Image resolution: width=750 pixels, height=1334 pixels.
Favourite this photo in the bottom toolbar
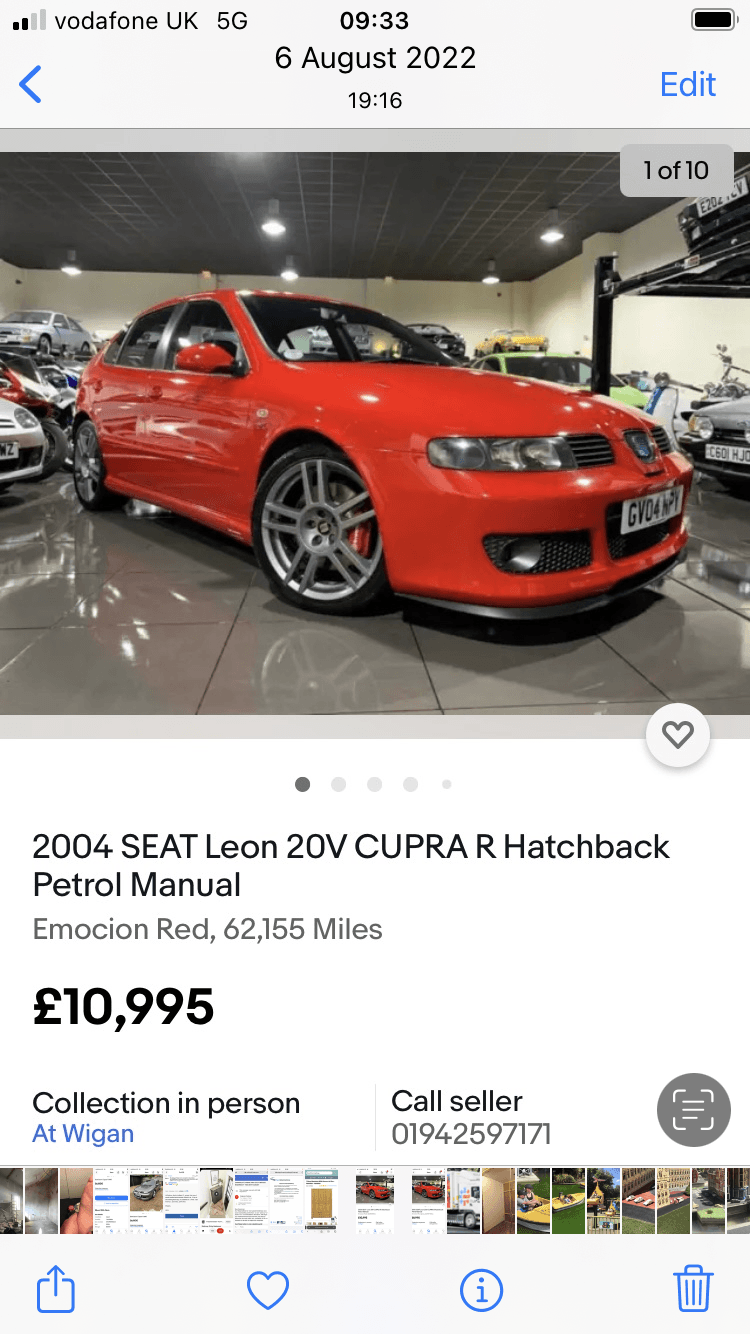pyautogui.click(x=268, y=1290)
